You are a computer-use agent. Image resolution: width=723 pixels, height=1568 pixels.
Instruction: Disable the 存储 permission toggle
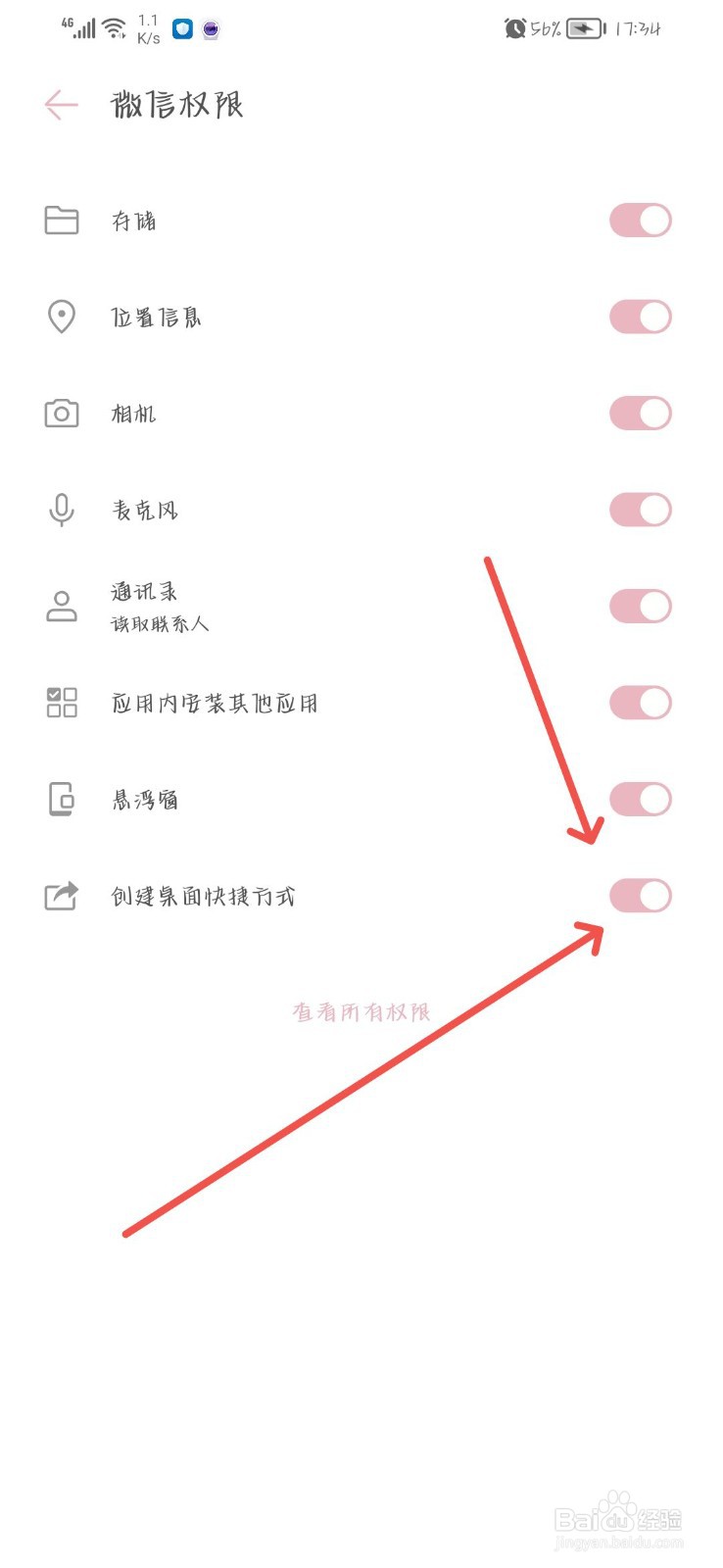[x=639, y=220]
